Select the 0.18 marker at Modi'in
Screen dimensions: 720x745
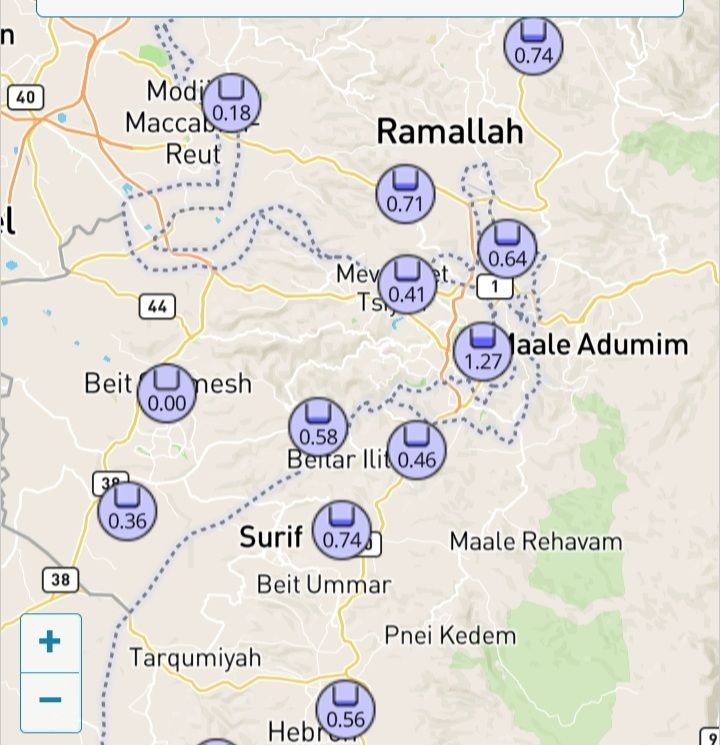232,102
